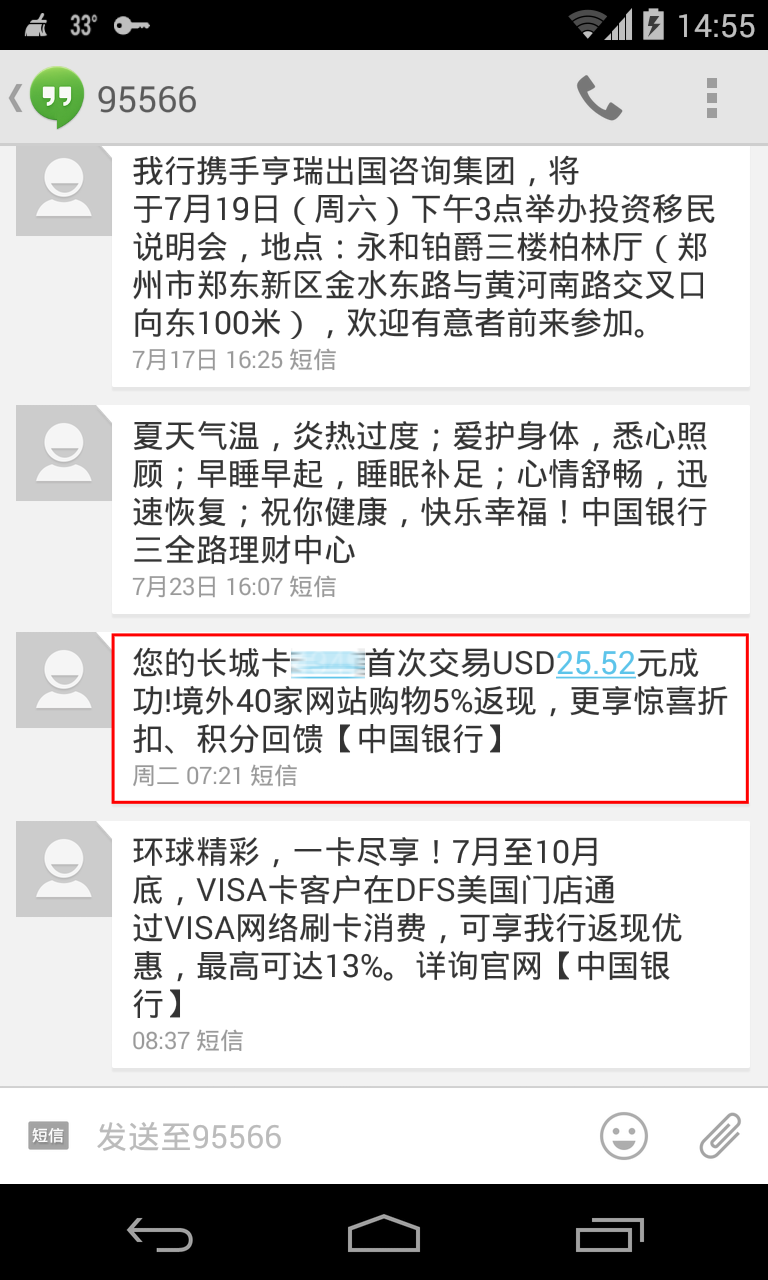Open the 25.52 blue link in the message

(597, 663)
